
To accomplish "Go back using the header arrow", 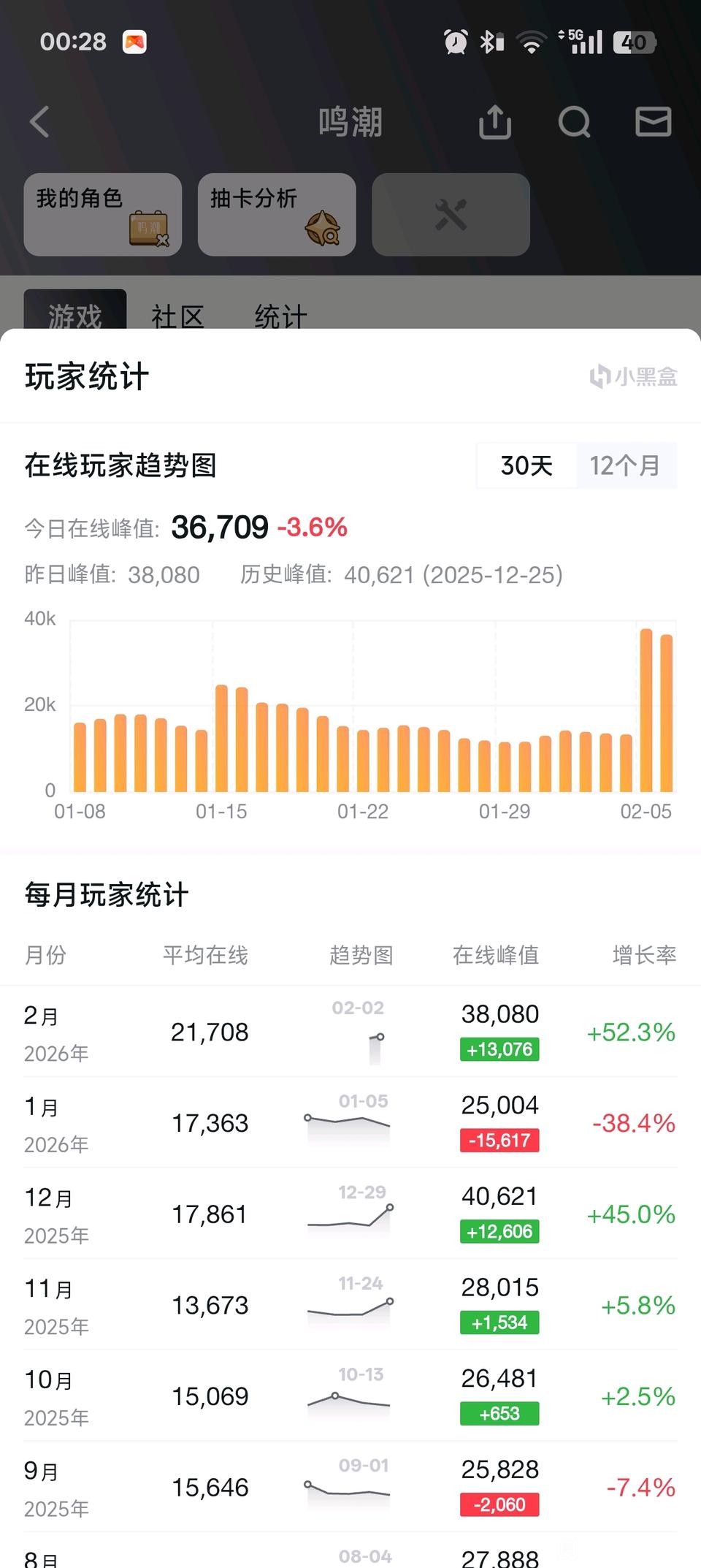I will pyautogui.click(x=39, y=121).
